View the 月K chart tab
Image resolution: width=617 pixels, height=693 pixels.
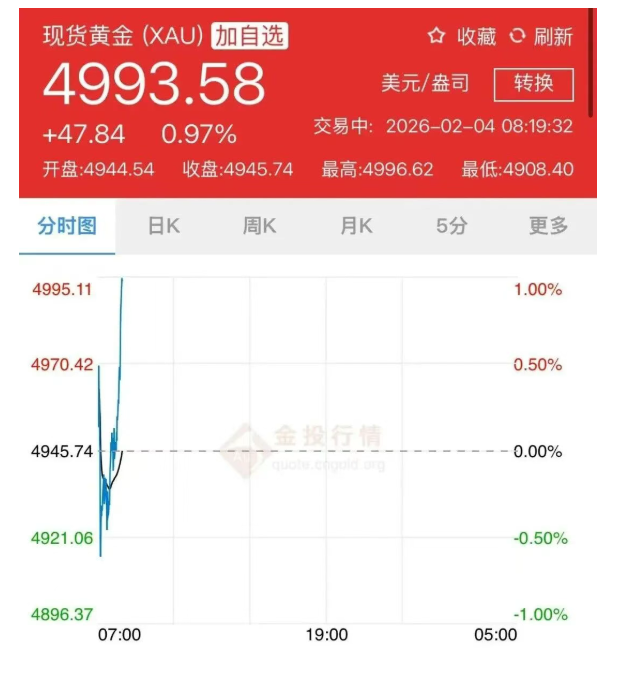coord(356,226)
